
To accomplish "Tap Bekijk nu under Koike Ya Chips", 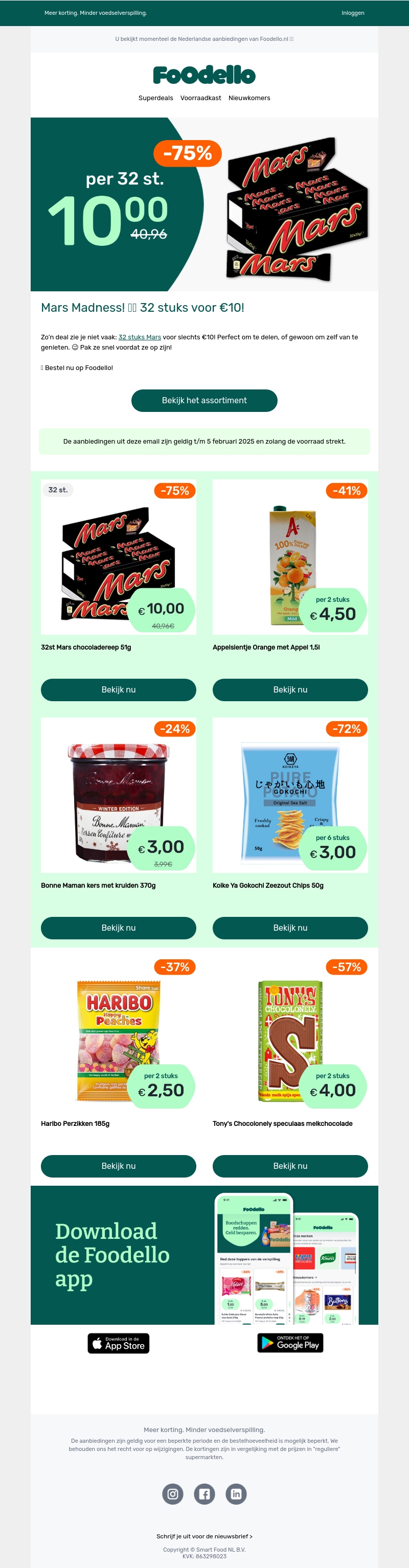I will click(290, 928).
